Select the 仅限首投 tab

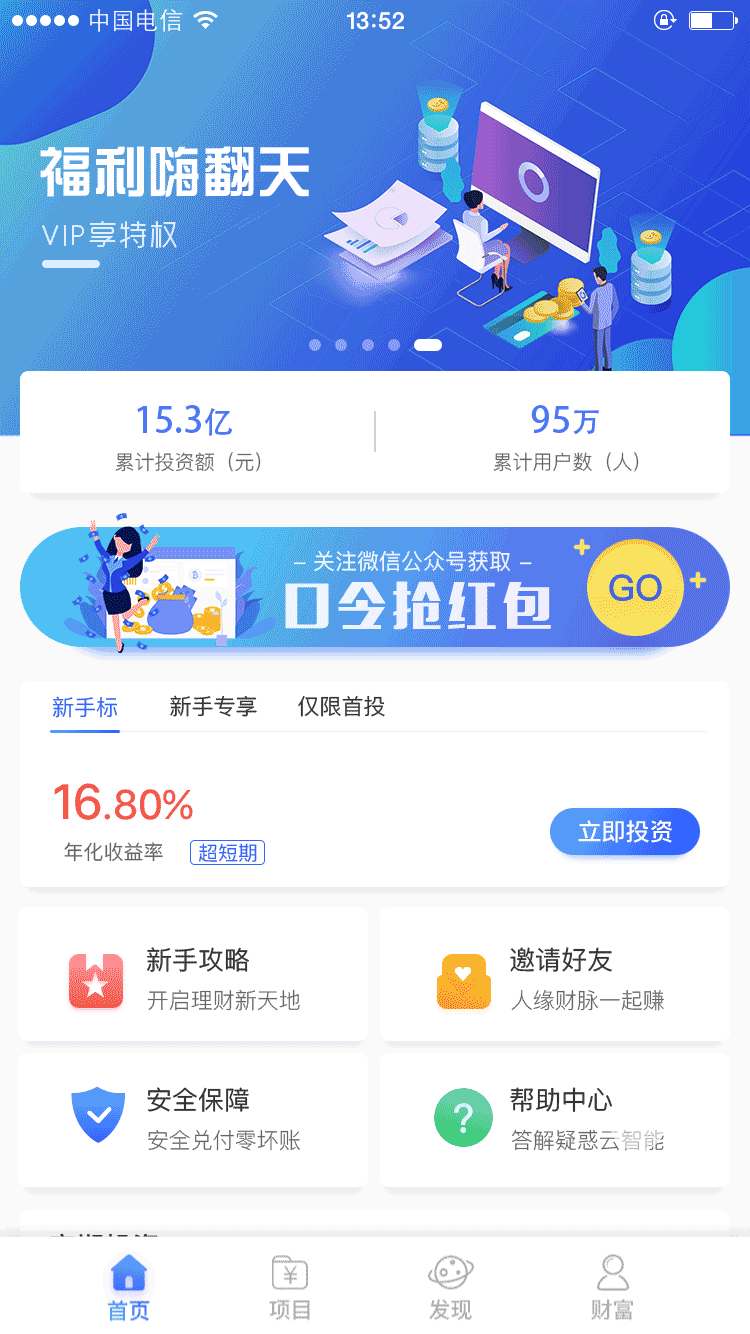coord(340,707)
